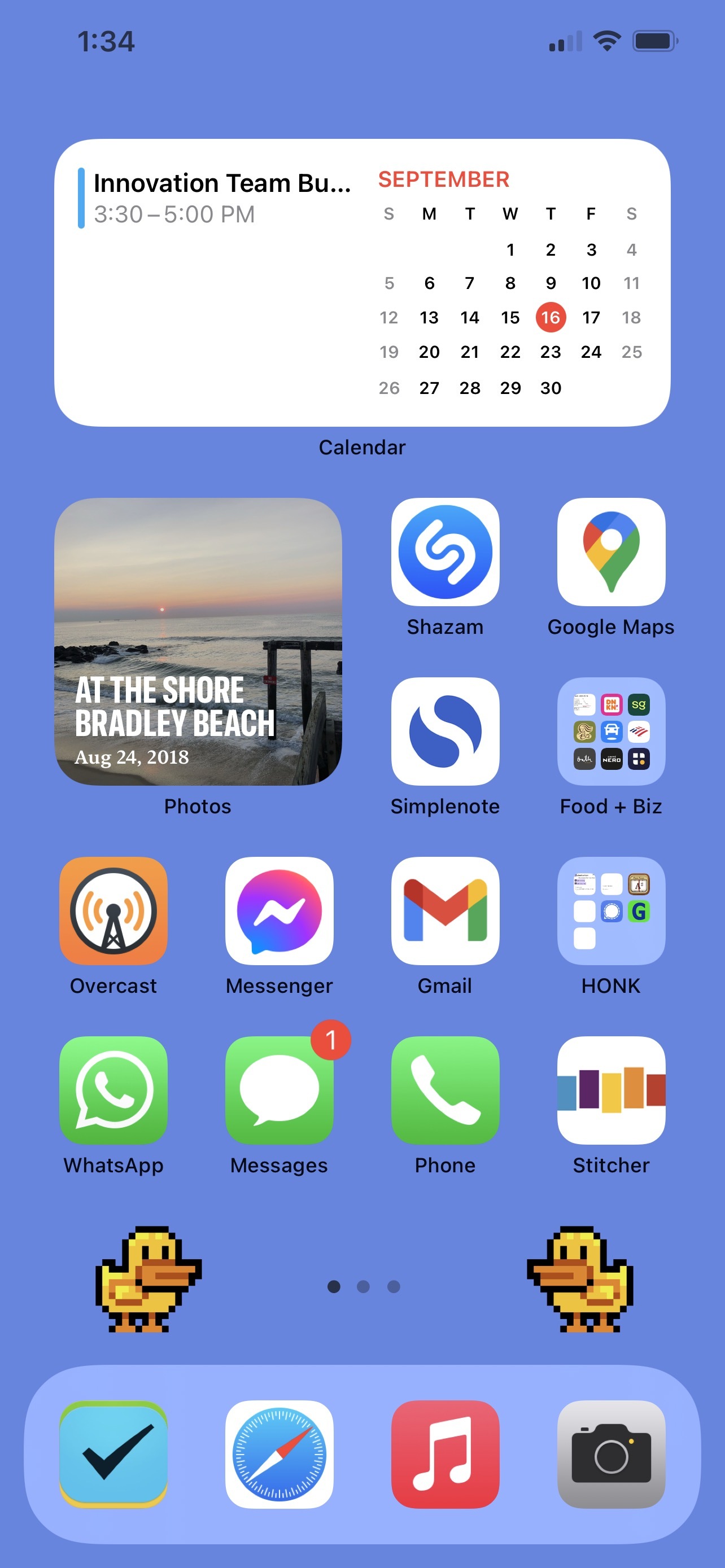Viewport: 725px width, 1568px height.
Task: Open Google Maps
Action: pyautogui.click(x=611, y=551)
